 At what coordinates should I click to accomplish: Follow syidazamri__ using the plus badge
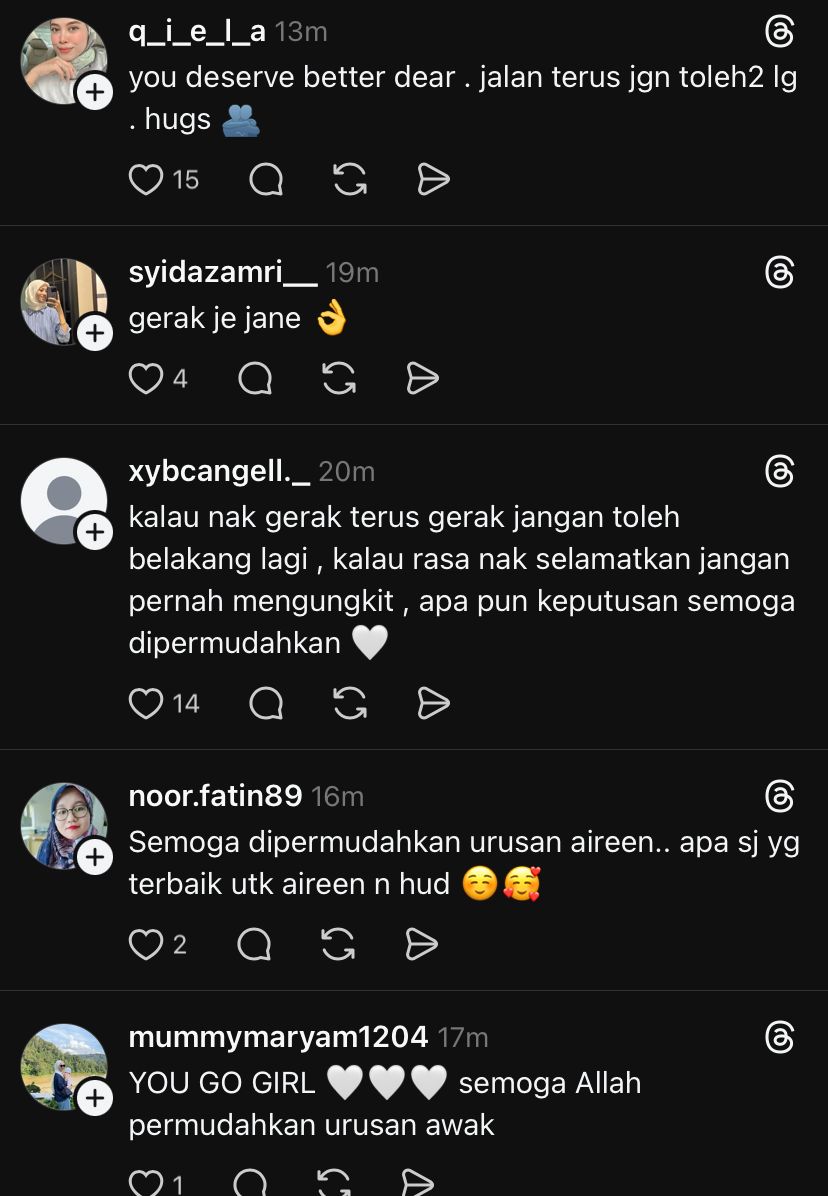pos(95,333)
